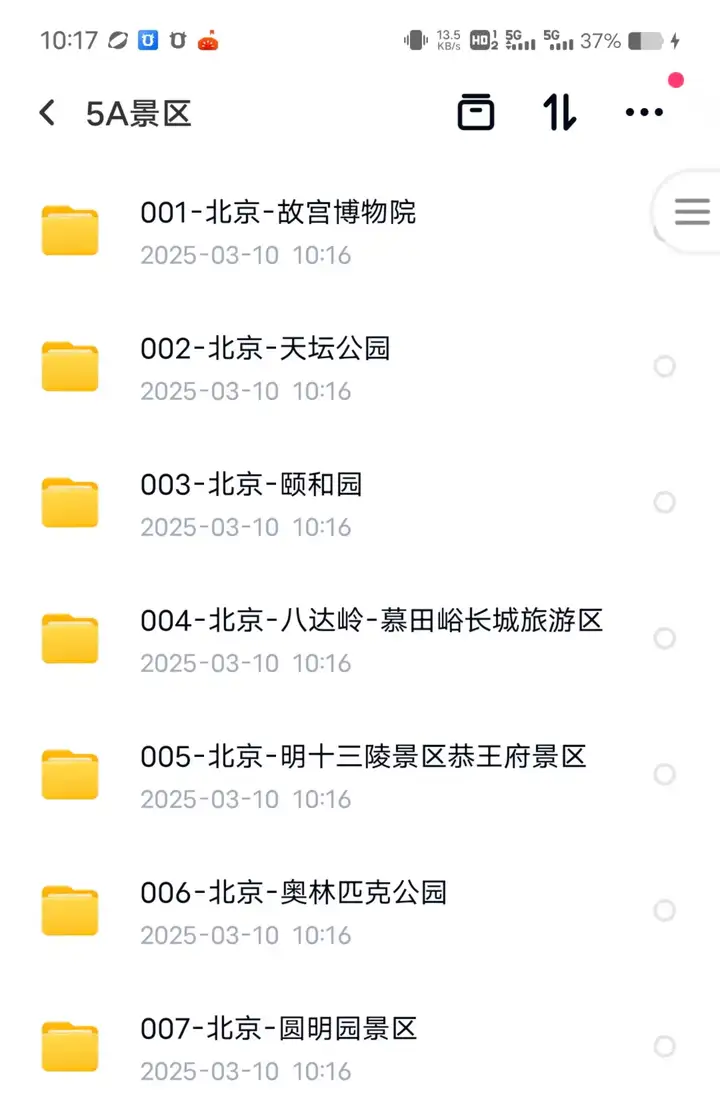Image resolution: width=720 pixels, height=1115 pixels.
Task: Select the circle checkbox beside 002-北京-天坛公园
Action: point(664,366)
